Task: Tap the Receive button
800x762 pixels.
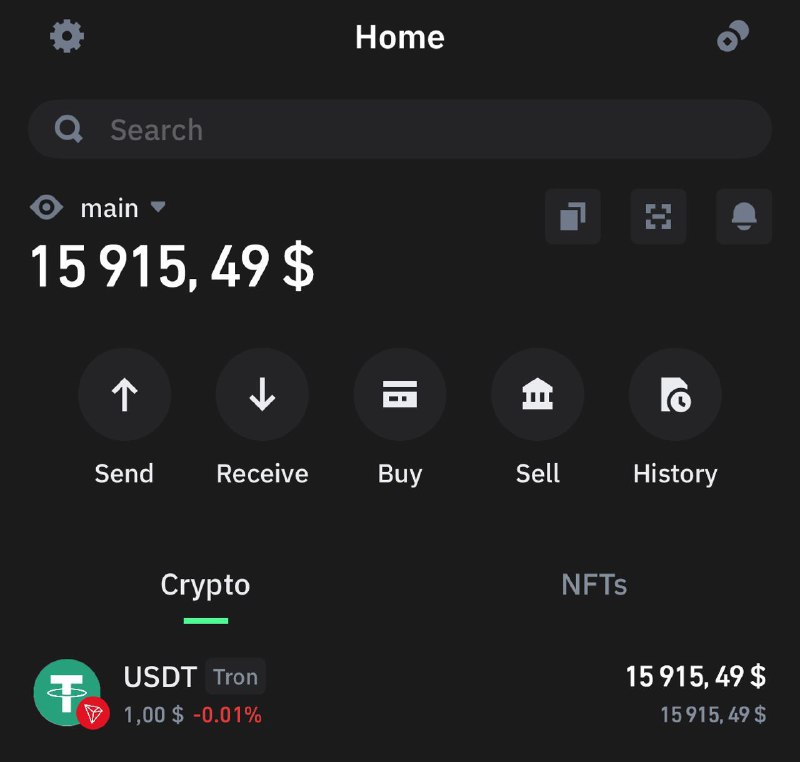Action: [x=262, y=395]
